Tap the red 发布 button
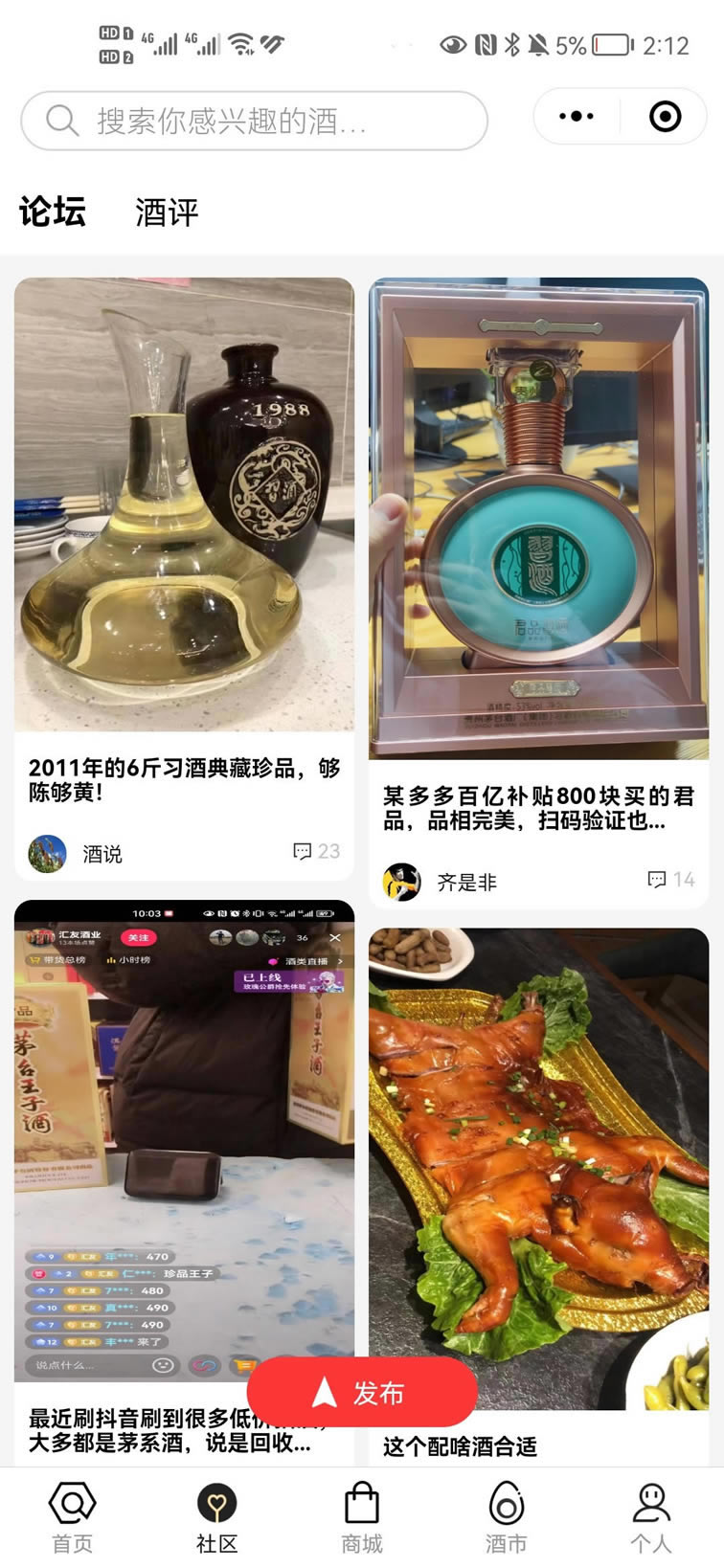 (x=362, y=1393)
